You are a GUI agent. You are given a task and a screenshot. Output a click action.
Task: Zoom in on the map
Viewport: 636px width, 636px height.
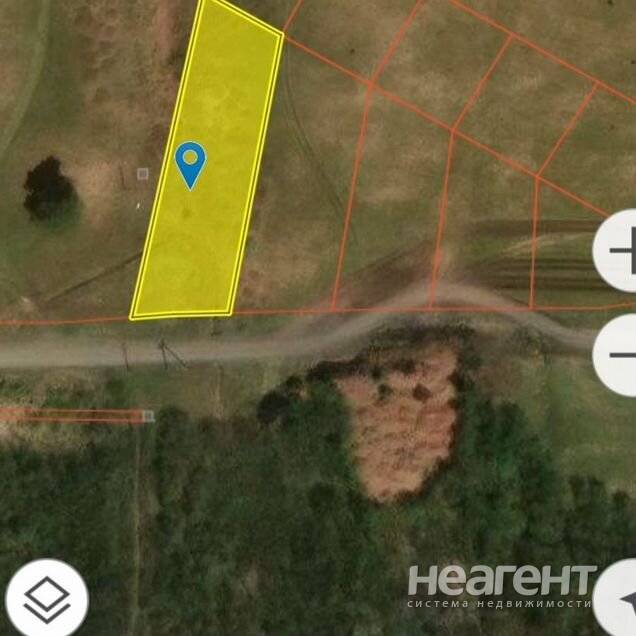pos(620,251)
